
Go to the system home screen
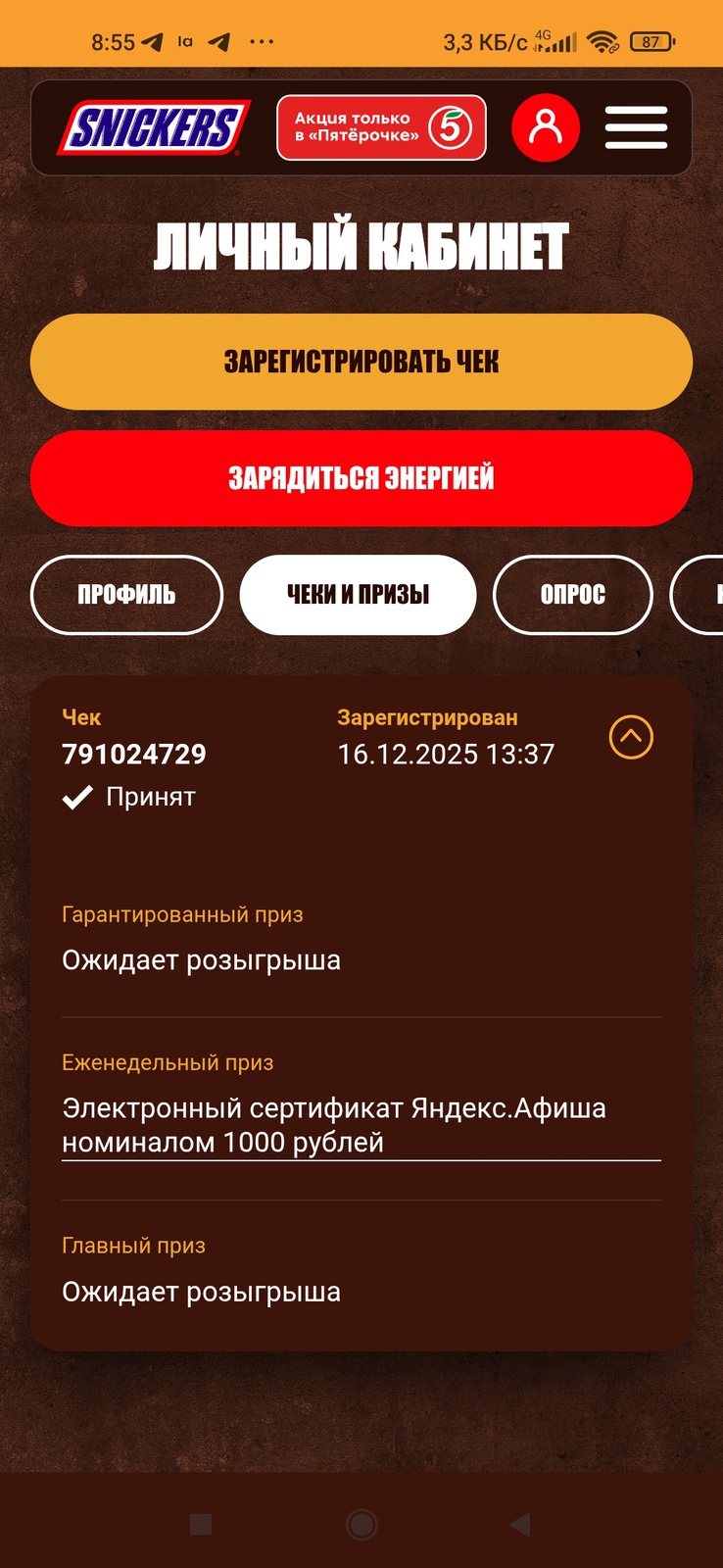[x=361, y=1524]
